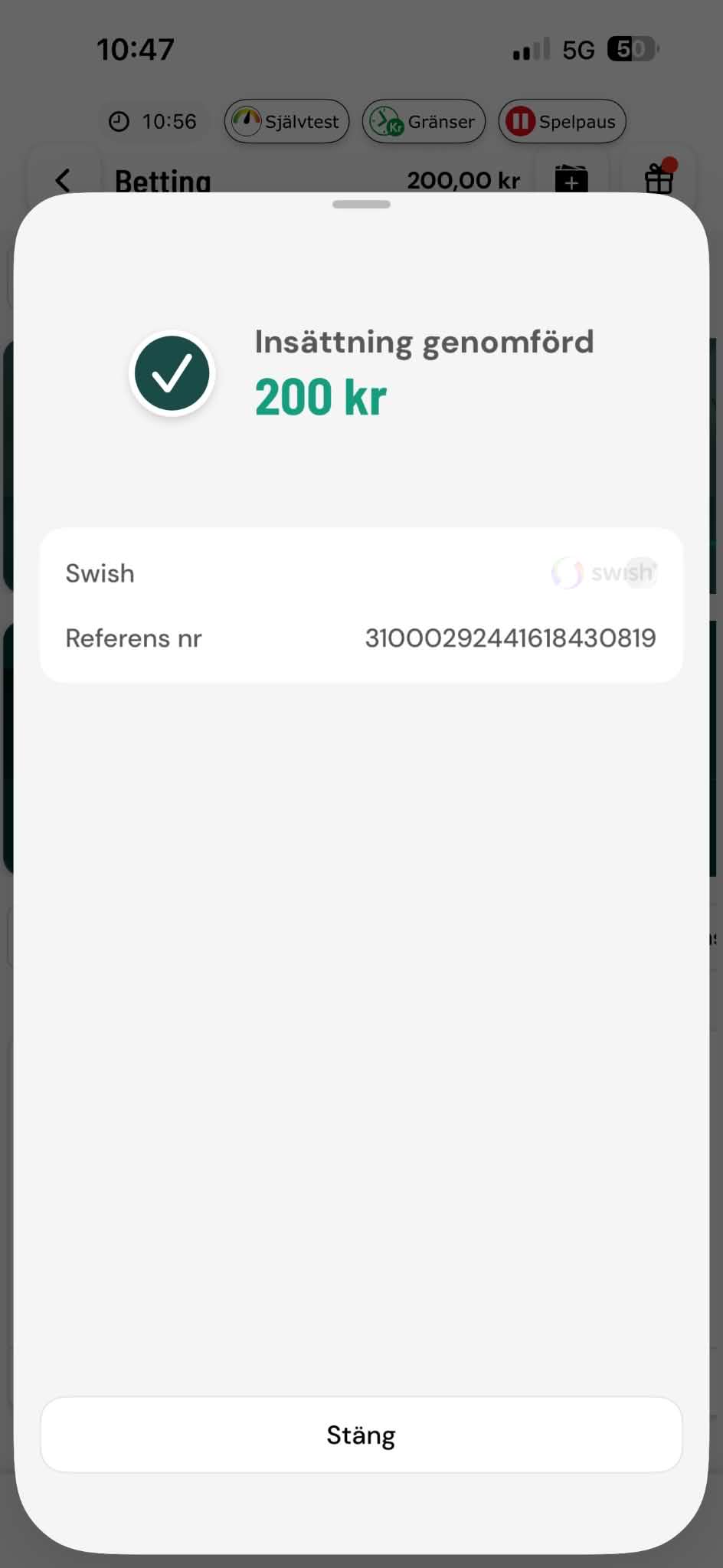Go back using the back arrow
723x1568 pixels.
coord(63,180)
